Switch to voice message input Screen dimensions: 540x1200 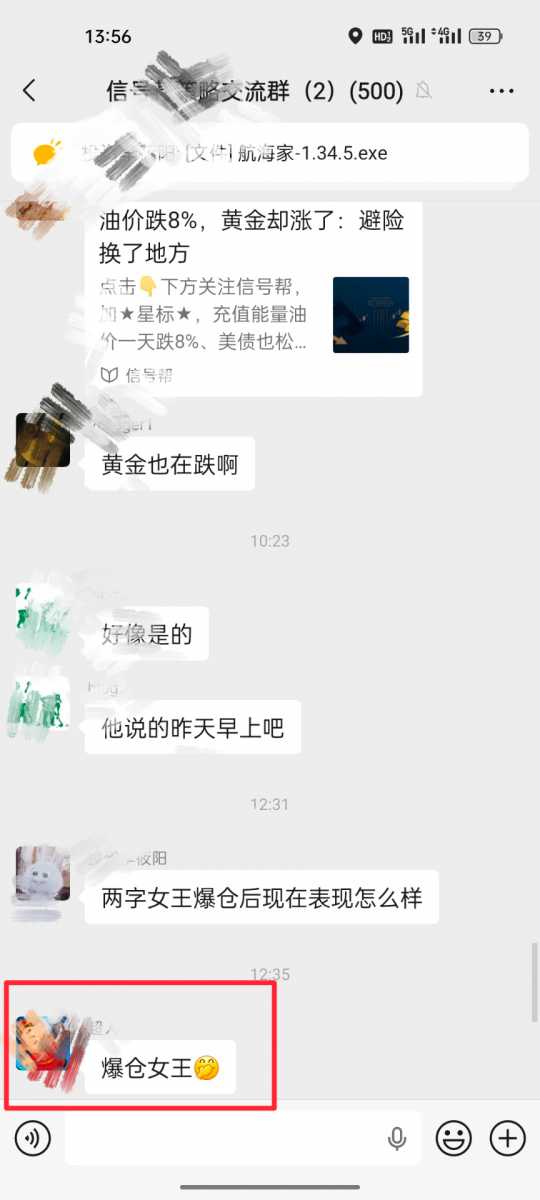click(32, 1138)
